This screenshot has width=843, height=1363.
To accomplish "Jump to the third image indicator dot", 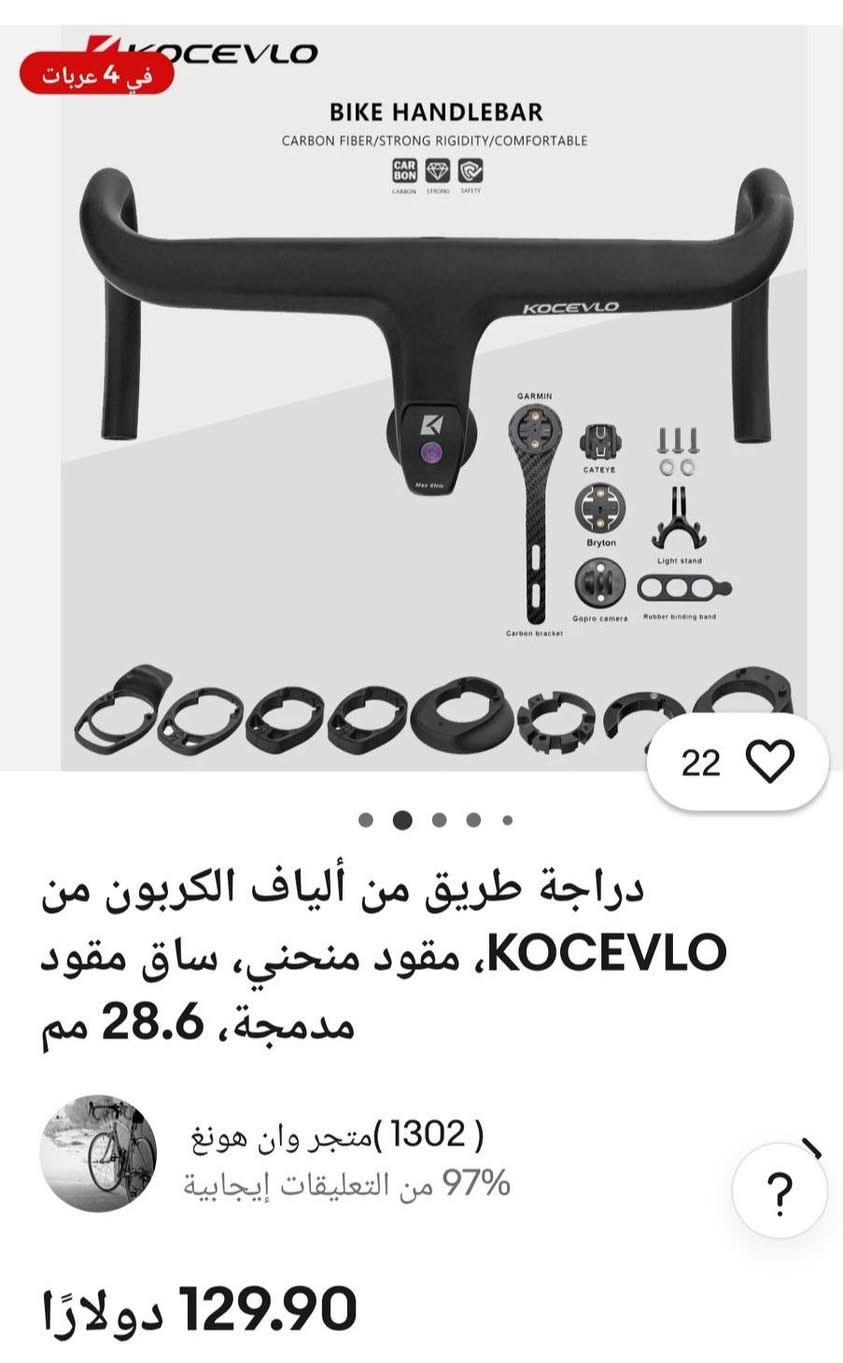I will (439, 820).
